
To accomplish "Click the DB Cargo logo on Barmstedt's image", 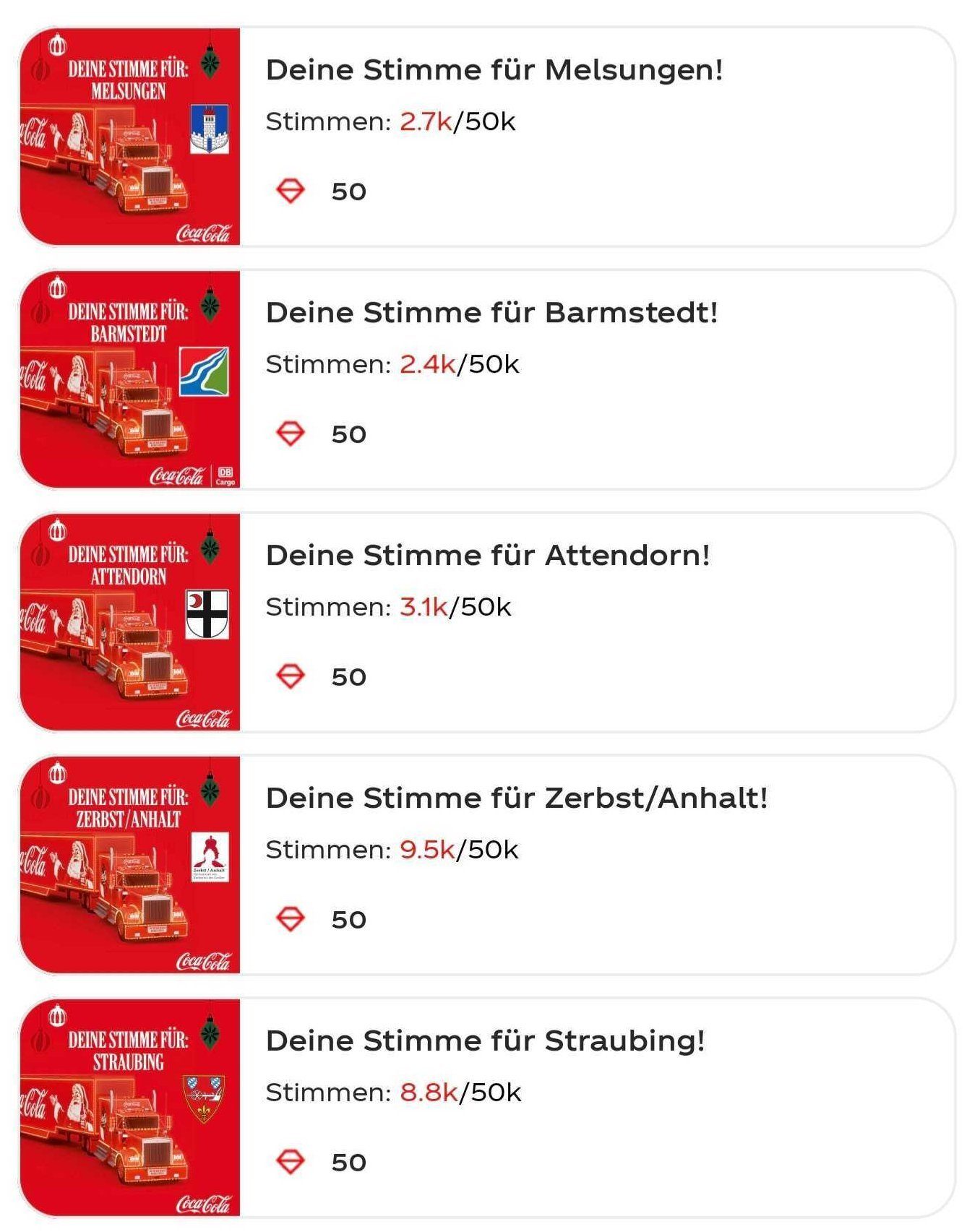I will click(225, 470).
